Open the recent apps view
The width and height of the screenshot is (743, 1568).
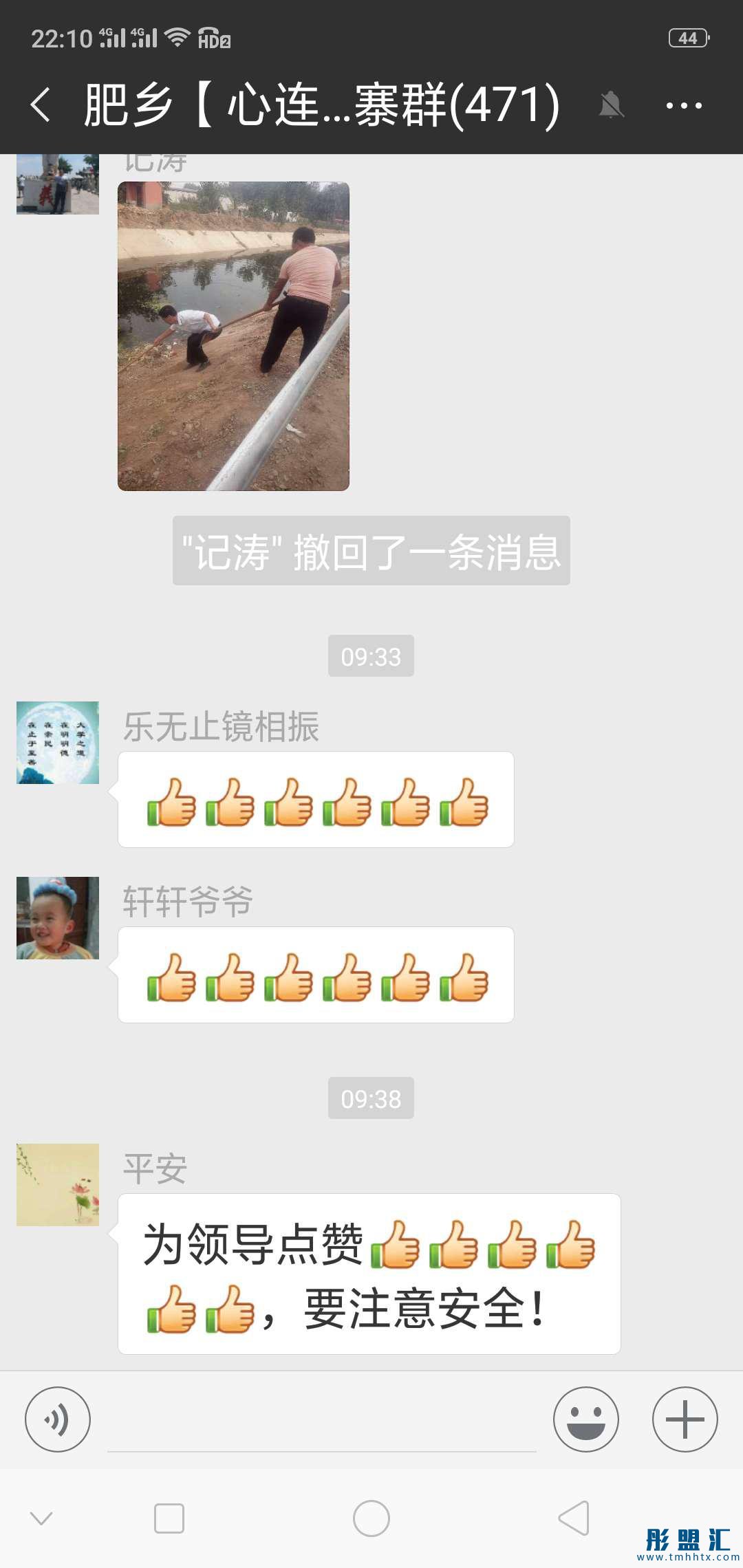pos(169,1518)
